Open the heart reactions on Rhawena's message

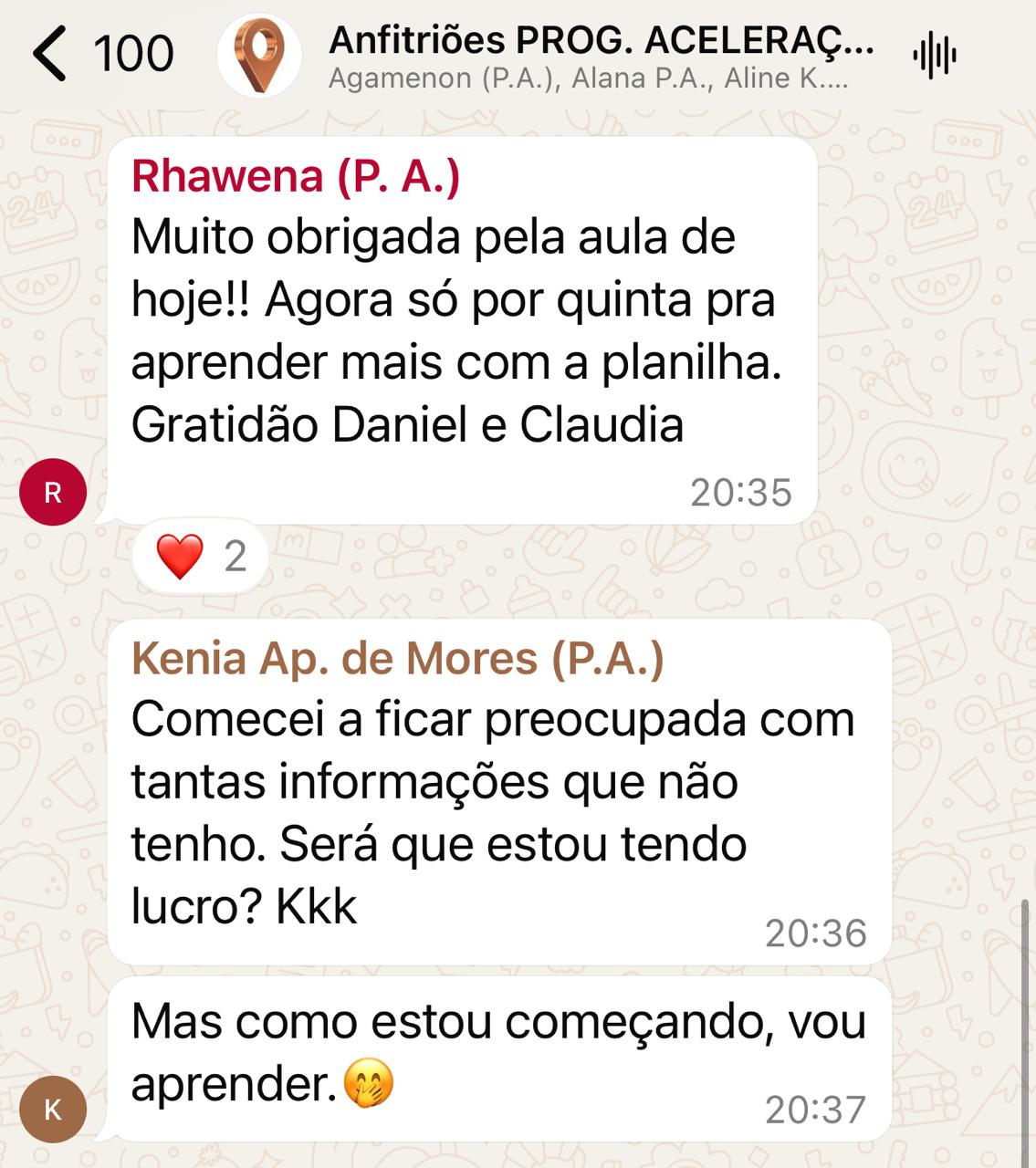[x=201, y=556]
